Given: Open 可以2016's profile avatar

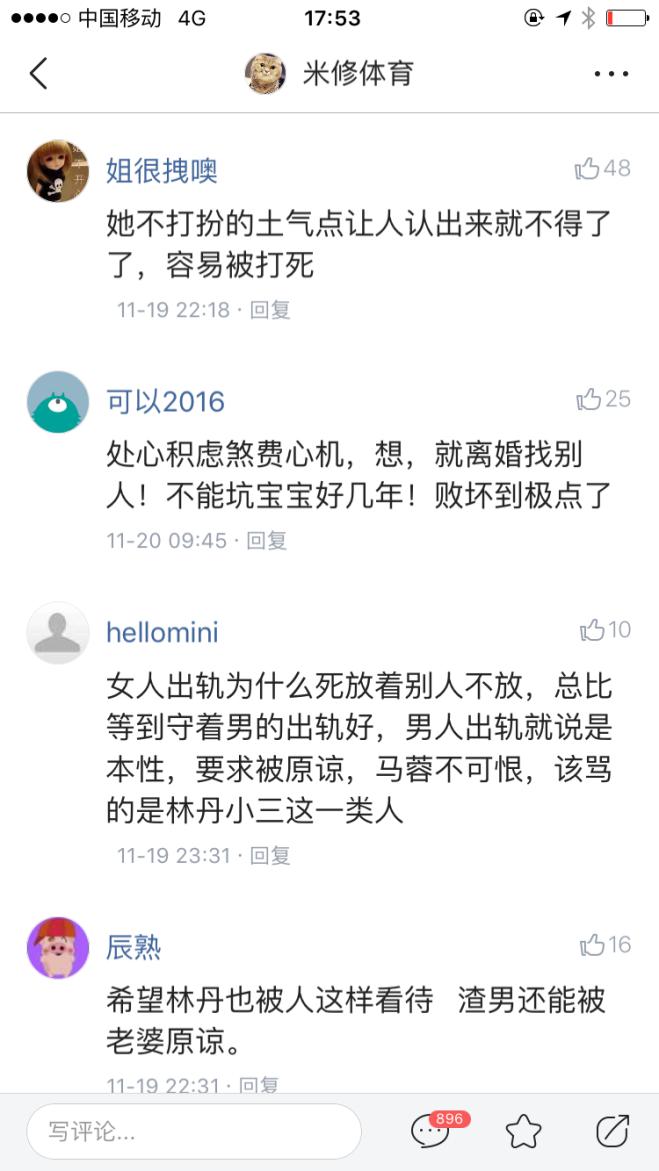Looking at the screenshot, I should [x=57, y=402].
